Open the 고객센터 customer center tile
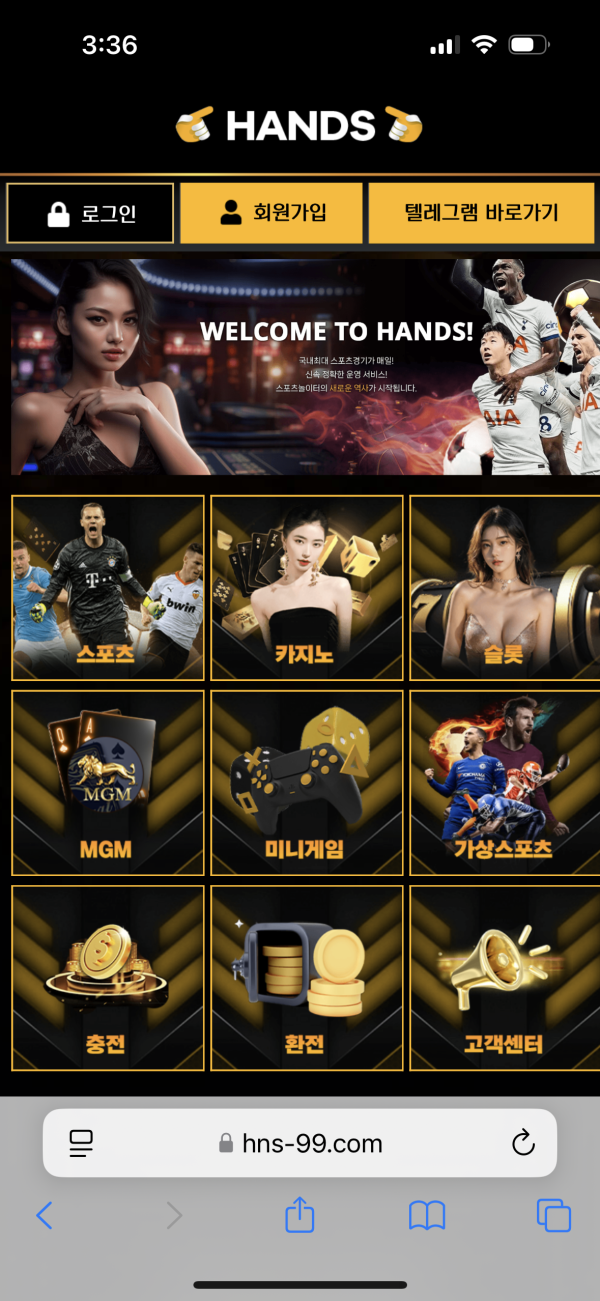 pyautogui.click(x=505, y=978)
